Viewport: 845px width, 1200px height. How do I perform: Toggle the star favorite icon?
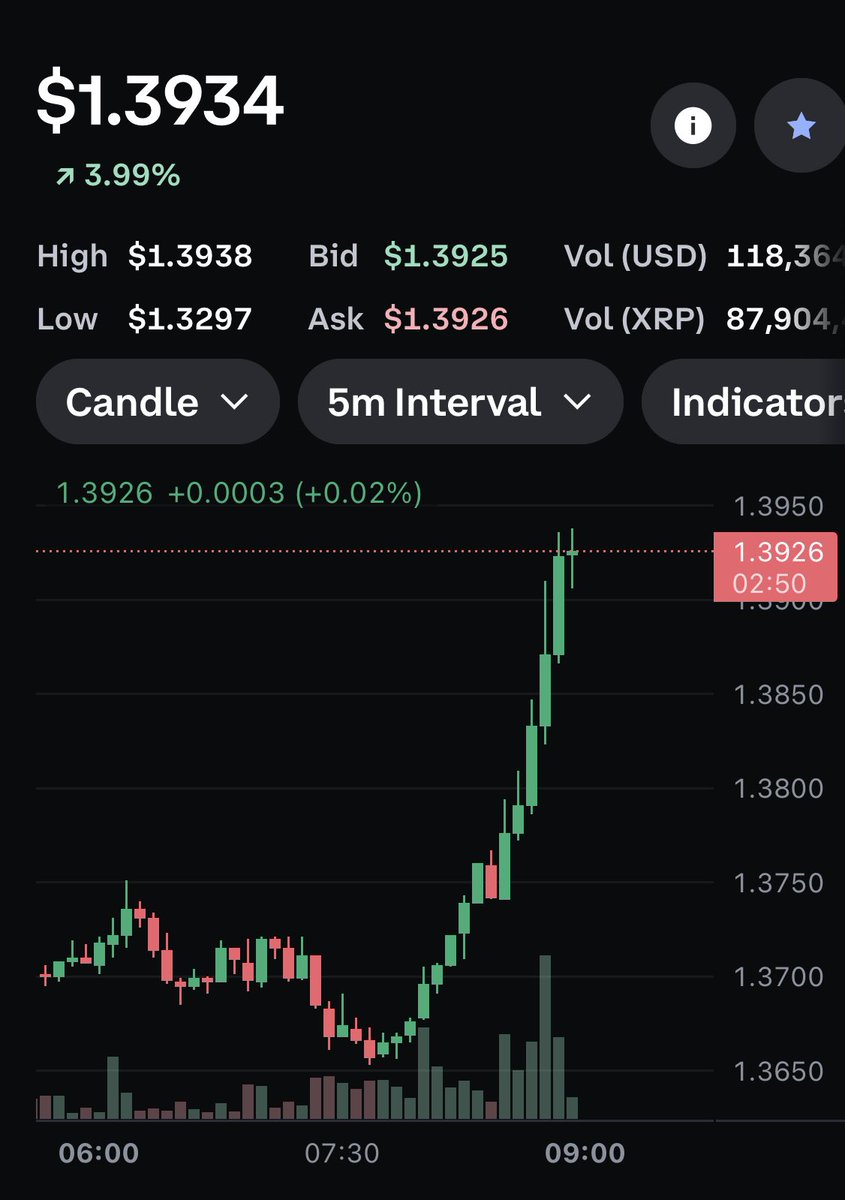point(801,126)
